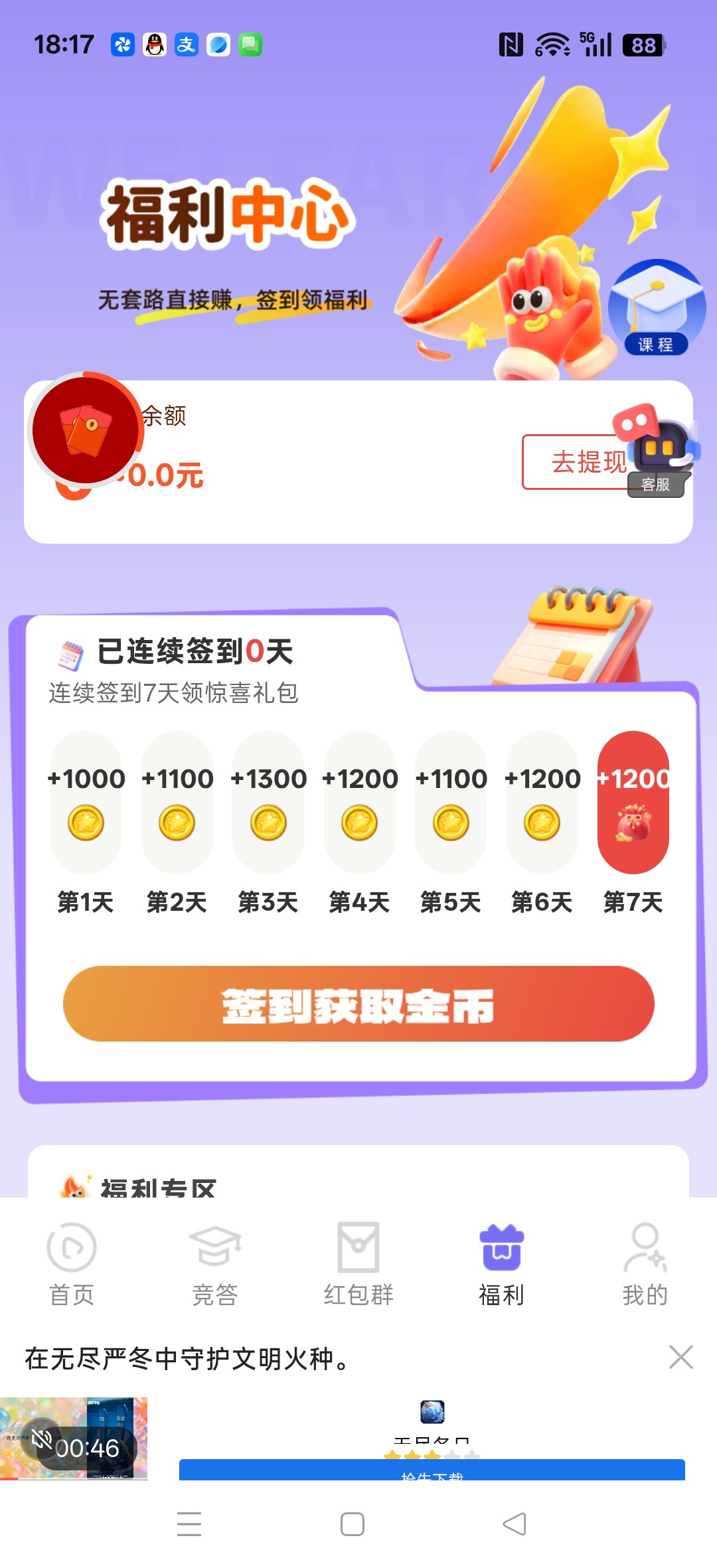
Task: Select the 第7天 gift bag reward
Action: pyautogui.click(x=633, y=802)
